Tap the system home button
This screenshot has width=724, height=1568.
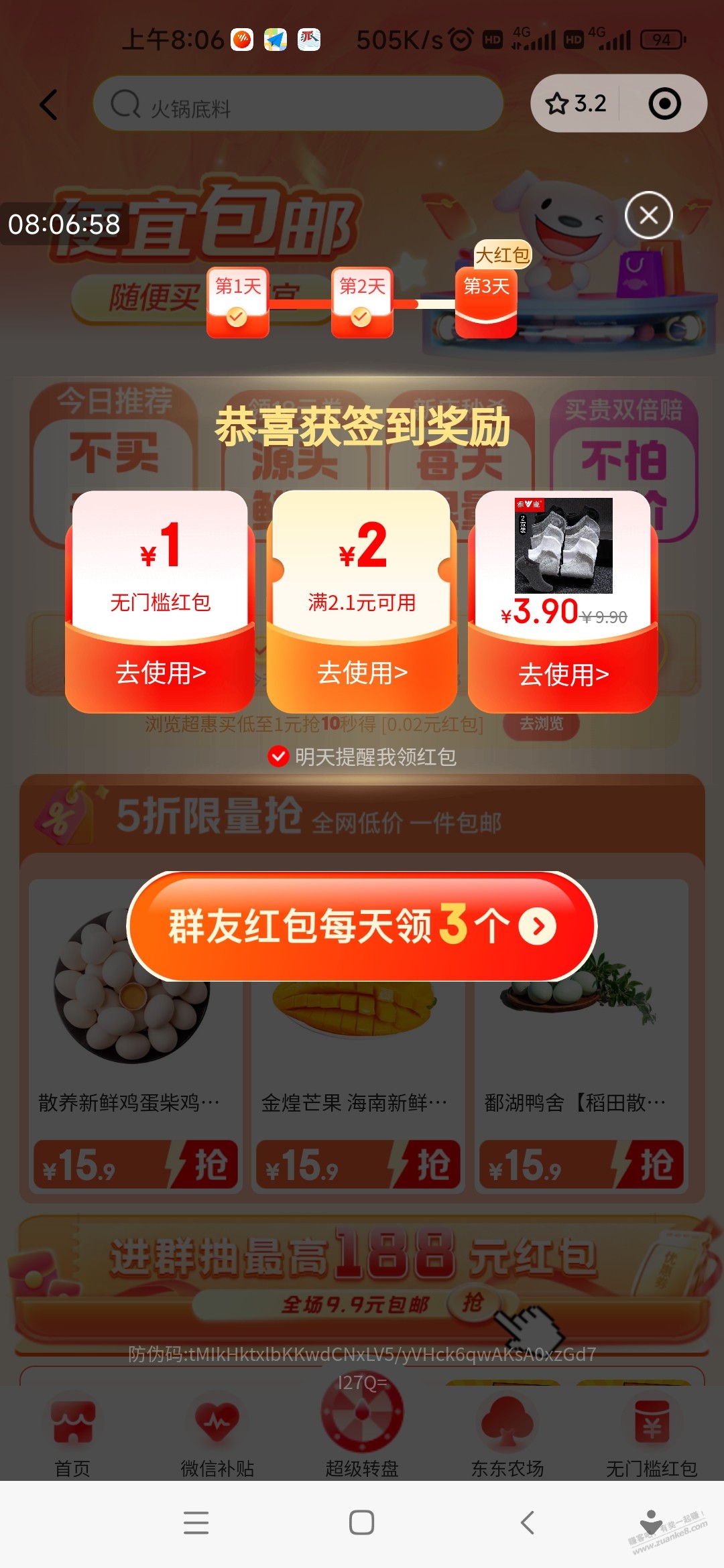(361, 1522)
